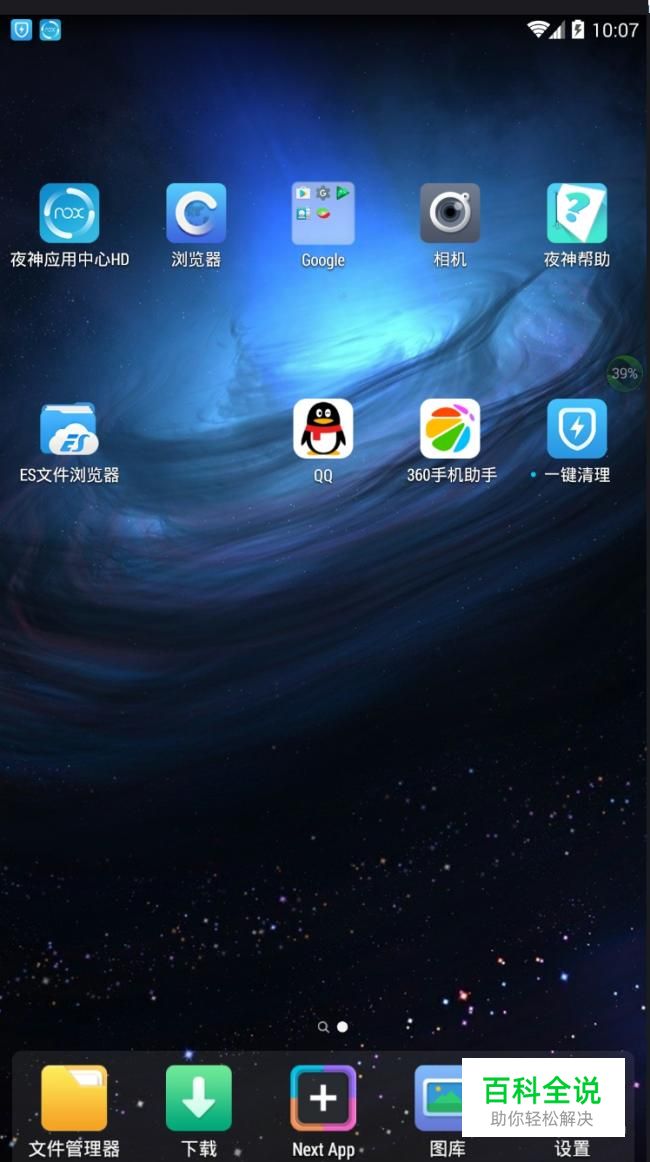Launch the 浏览器 browser app
This screenshot has height=1162, width=650.
coord(196,214)
